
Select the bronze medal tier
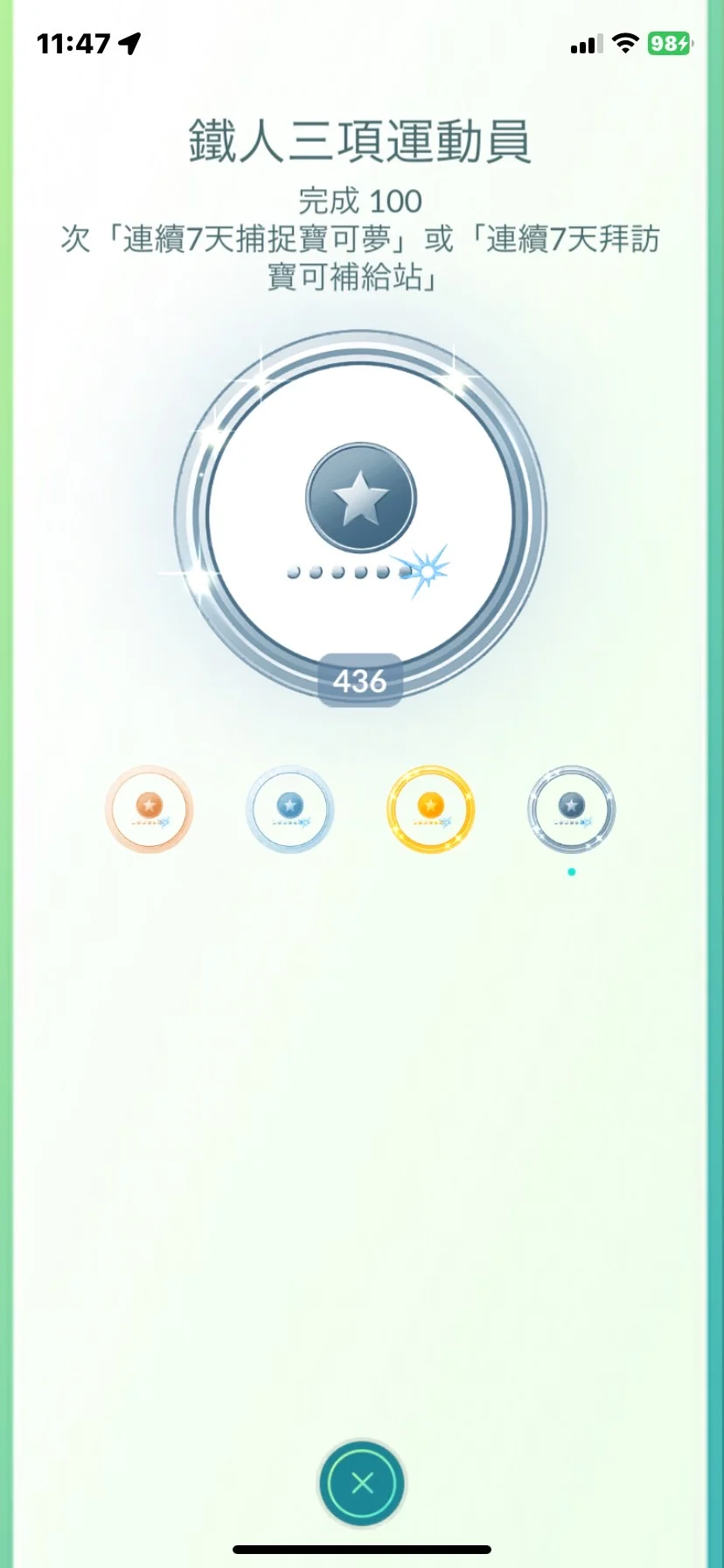(x=149, y=809)
